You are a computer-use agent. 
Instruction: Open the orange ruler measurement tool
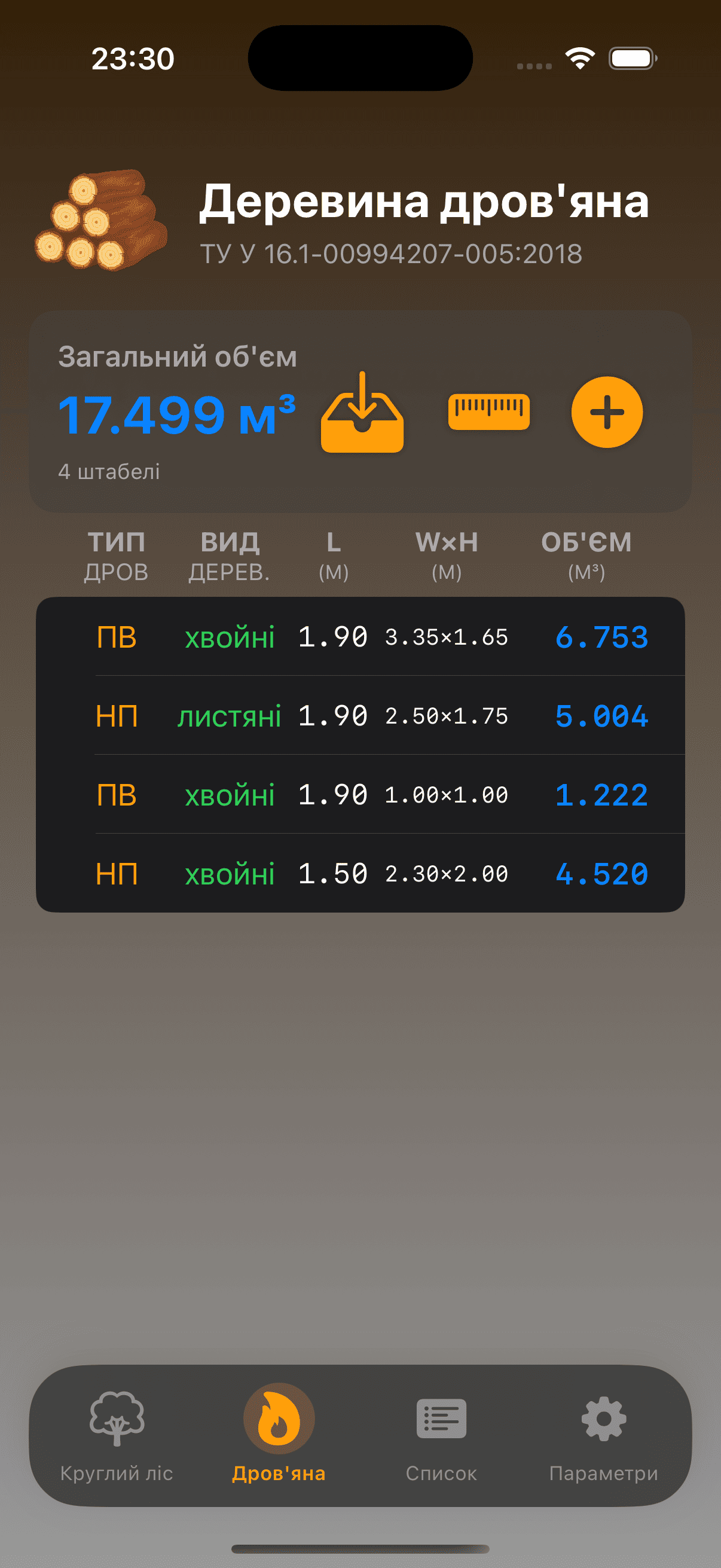[x=488, y=412]
